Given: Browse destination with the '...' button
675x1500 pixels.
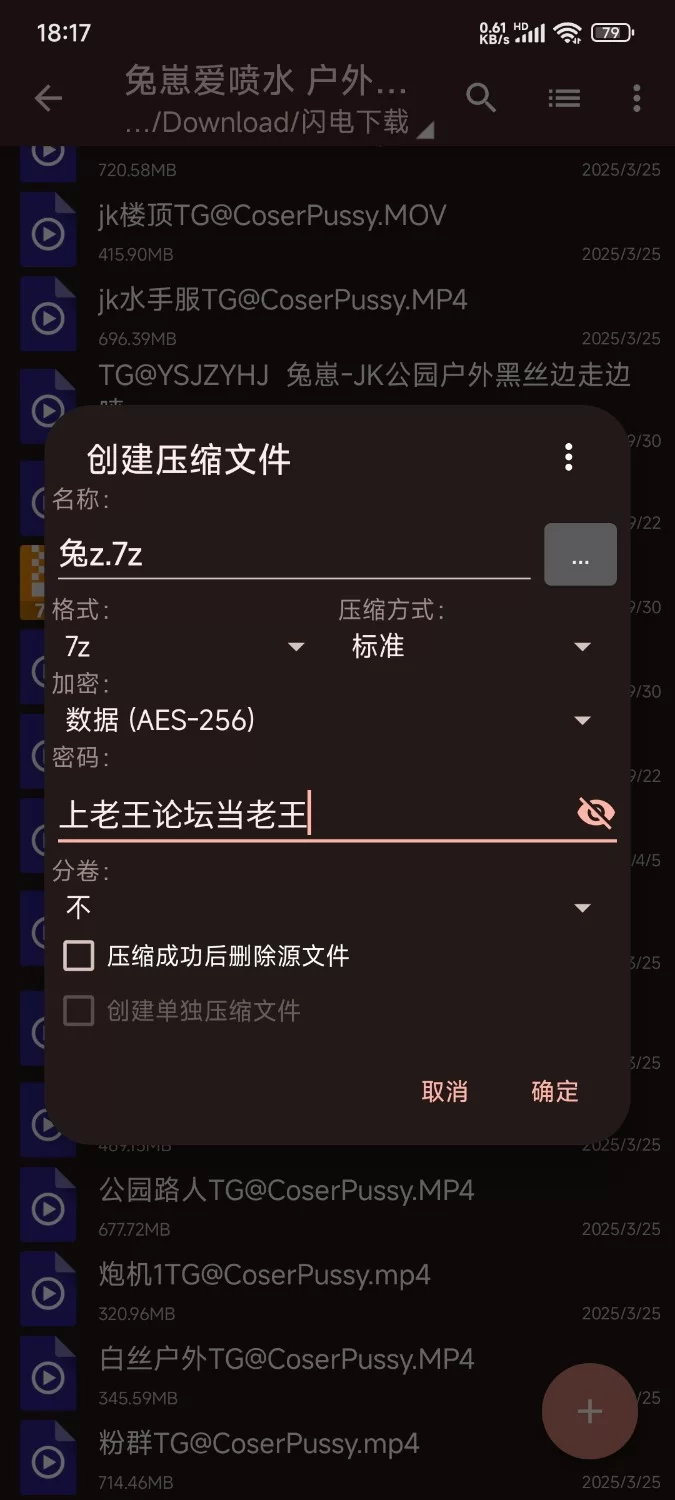Looking at the screenshot, I should click(x=580, y=554).
